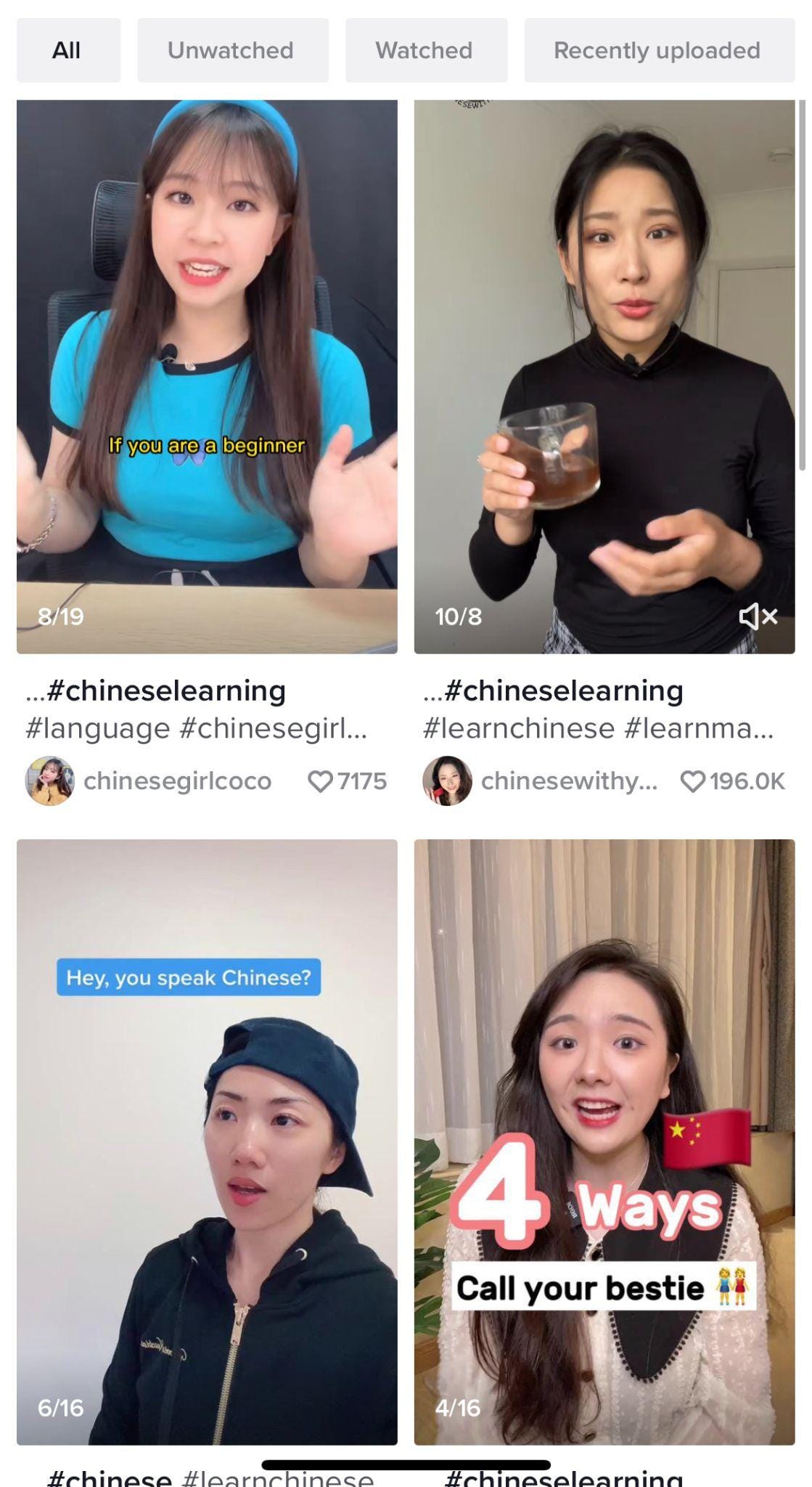Image resolution: width=812 pixels, height=1487 pixels.
Task: Open the chinesewithy... creator profile
Action: [x=447, y=781]
